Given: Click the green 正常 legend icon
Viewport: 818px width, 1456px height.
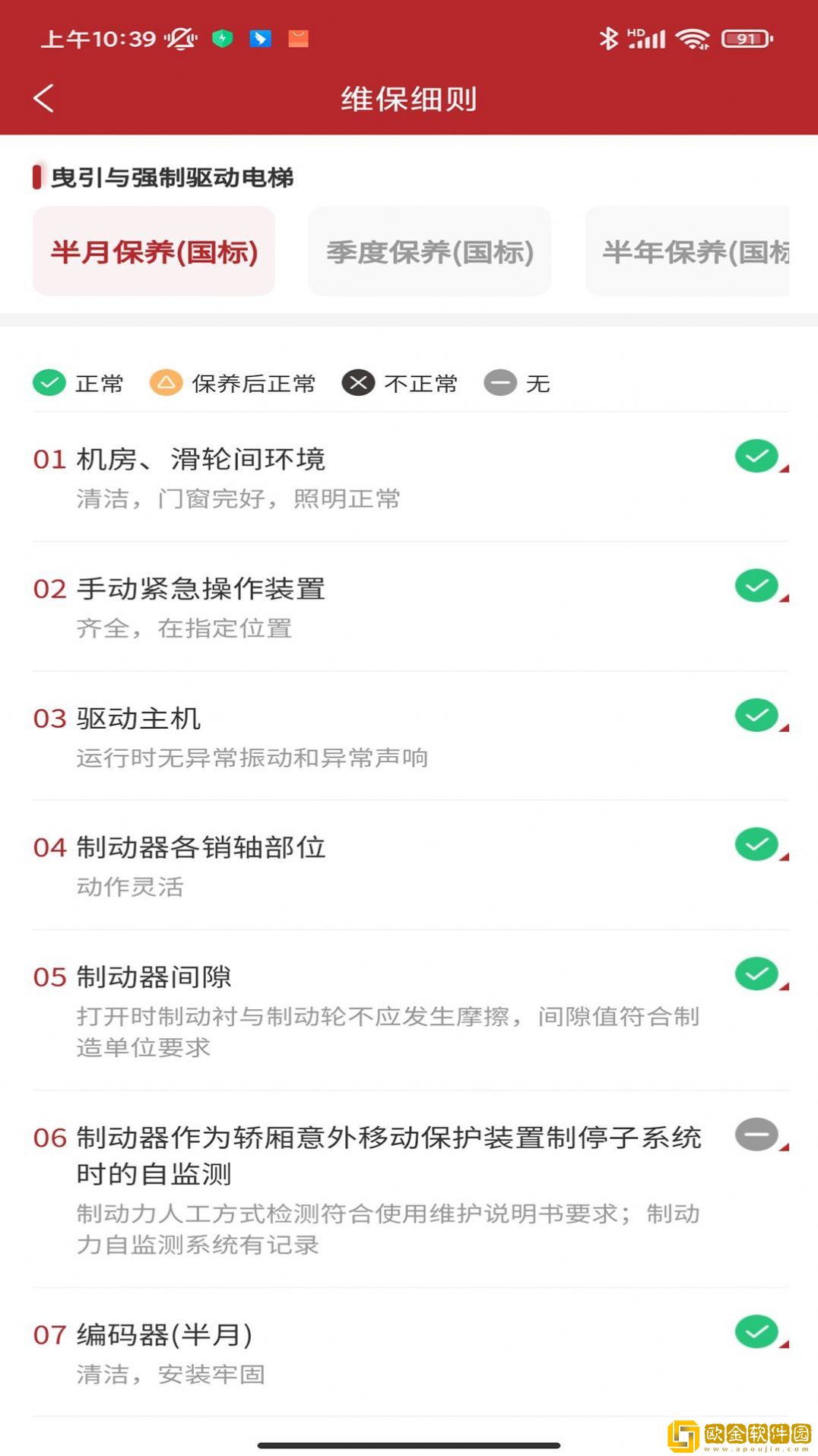Looking at the screenshot, I should (49, 384).
